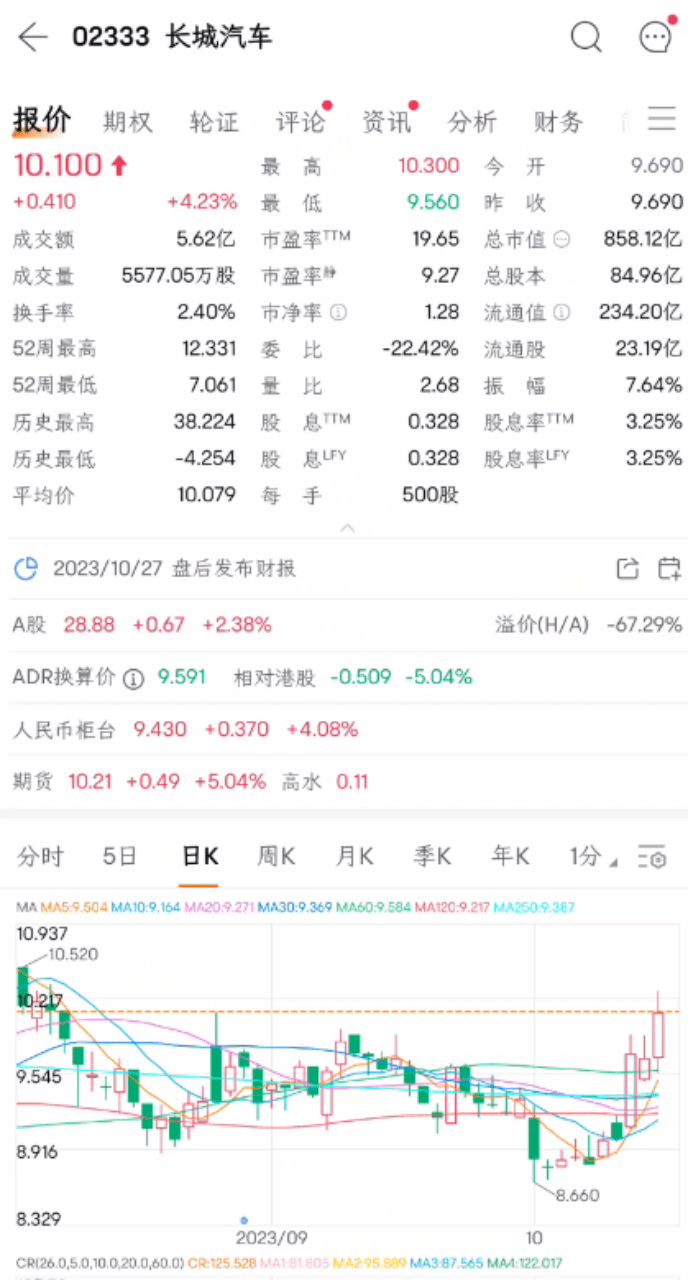Open stock search magnifier
The height and width of the screenshot is (1280, 688).
(586, 38)
